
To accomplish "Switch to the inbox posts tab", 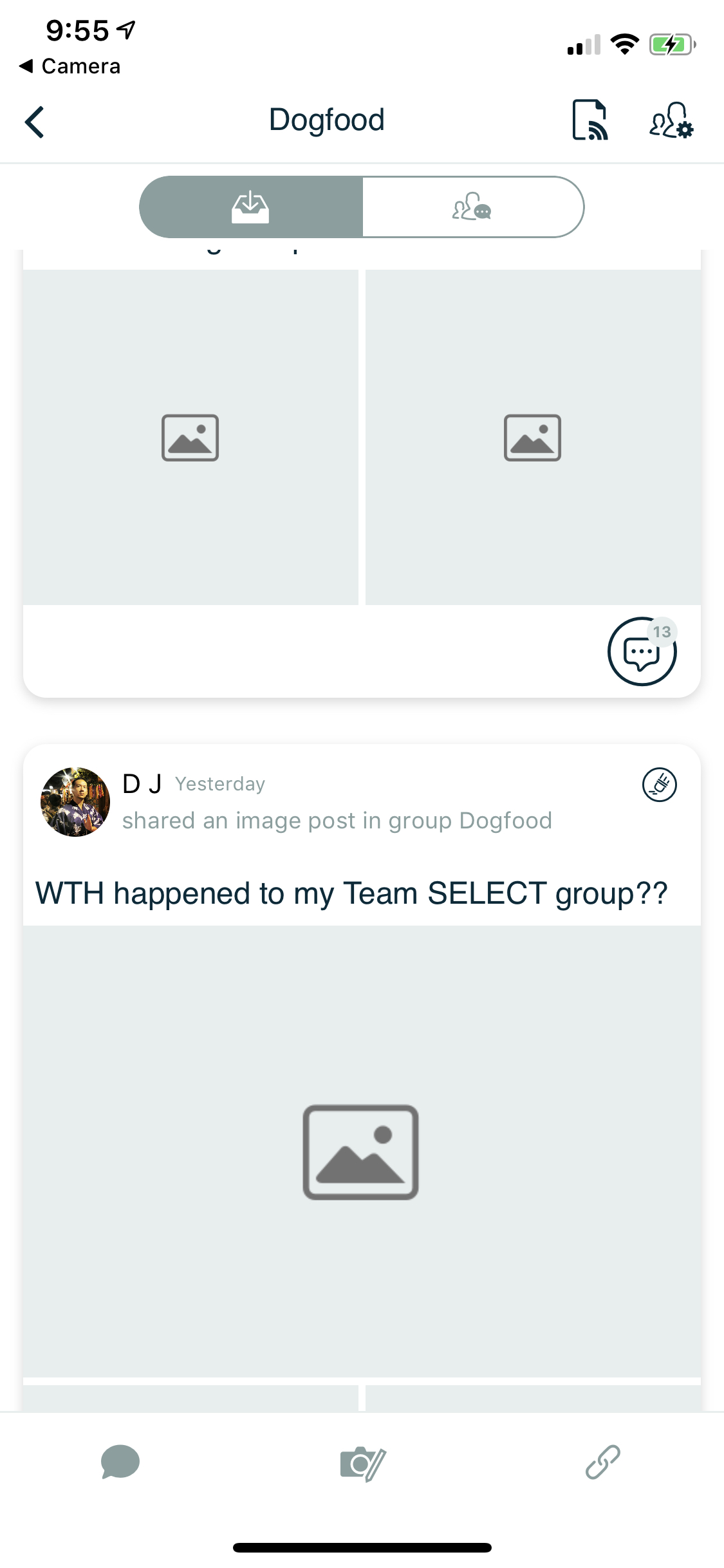I will tap(251, 207).
